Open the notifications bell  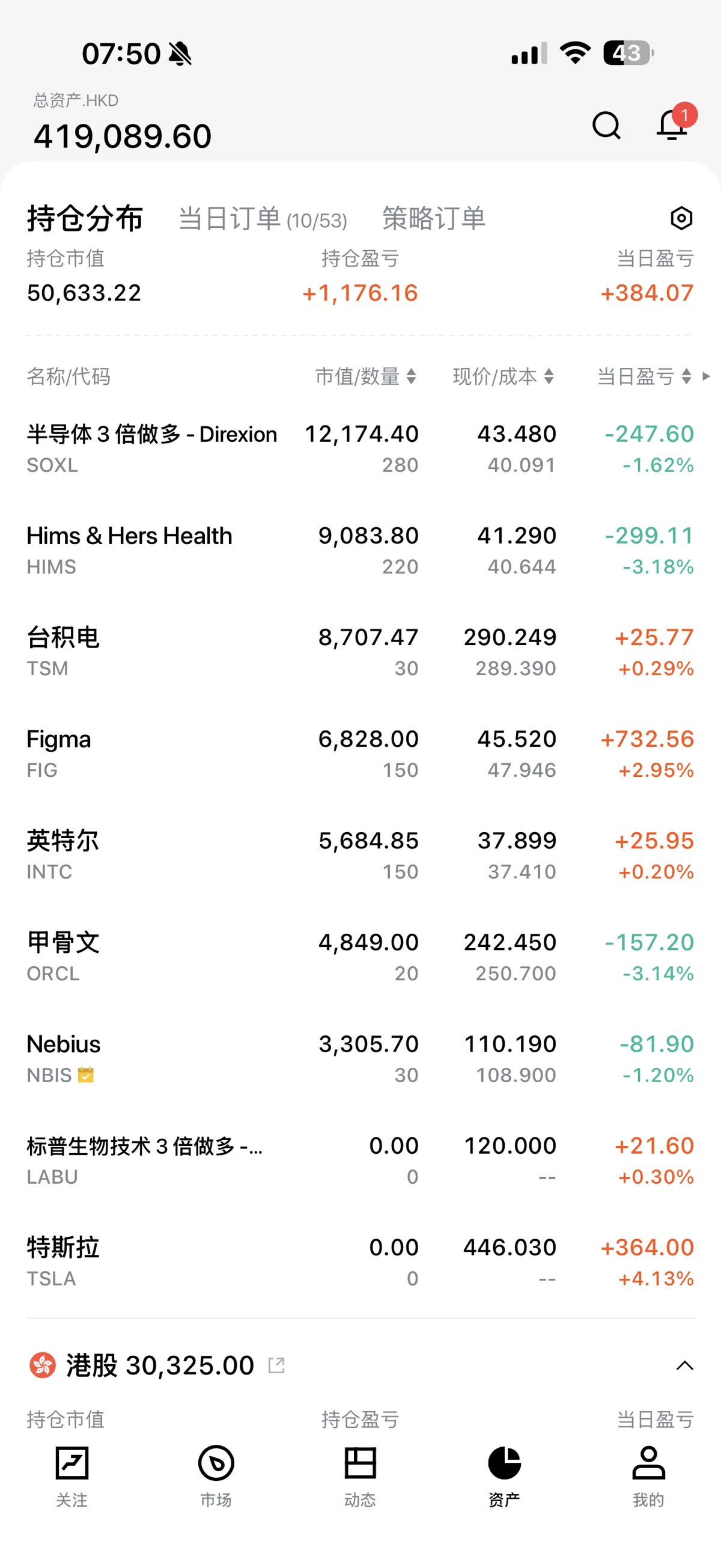(673, 124)
